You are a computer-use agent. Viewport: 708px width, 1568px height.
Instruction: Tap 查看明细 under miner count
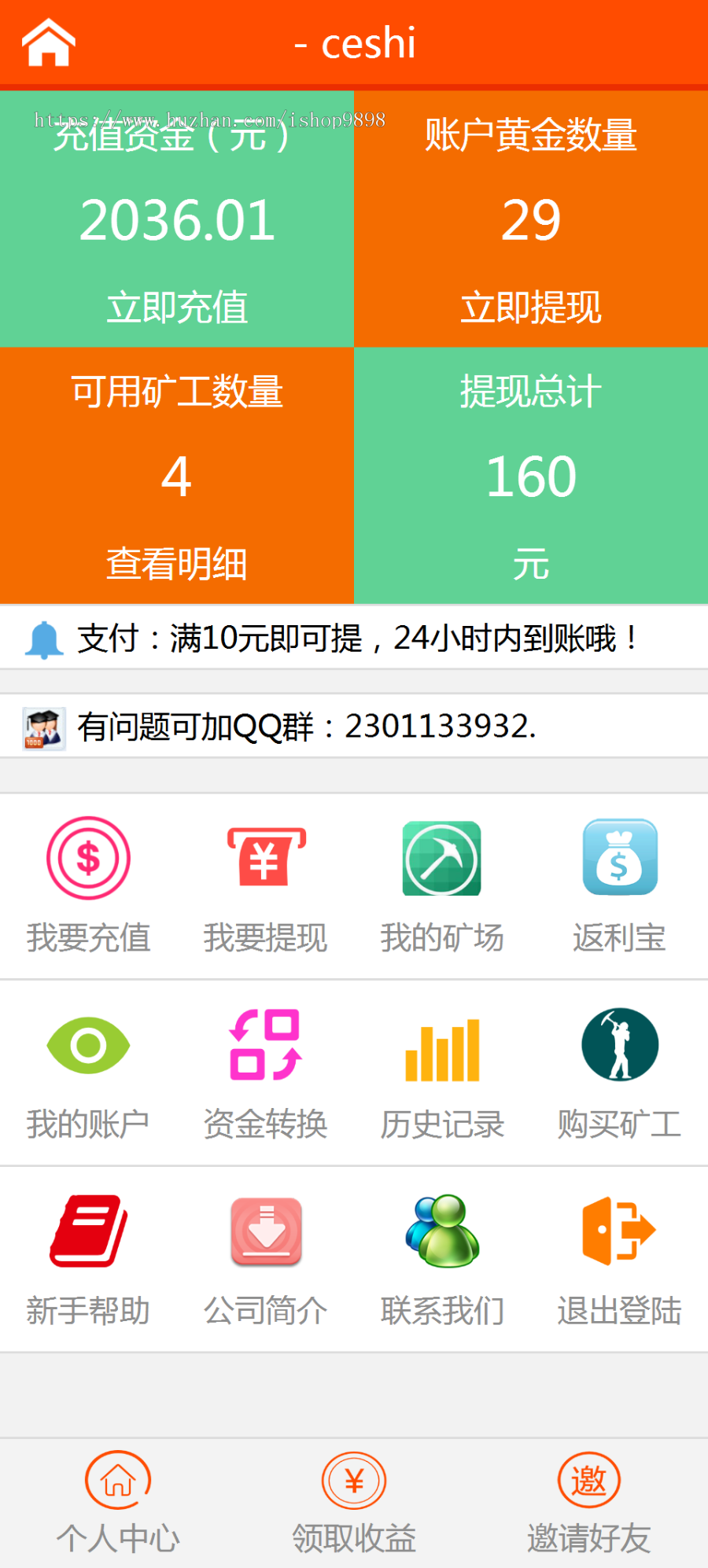(x=176, y=563)
